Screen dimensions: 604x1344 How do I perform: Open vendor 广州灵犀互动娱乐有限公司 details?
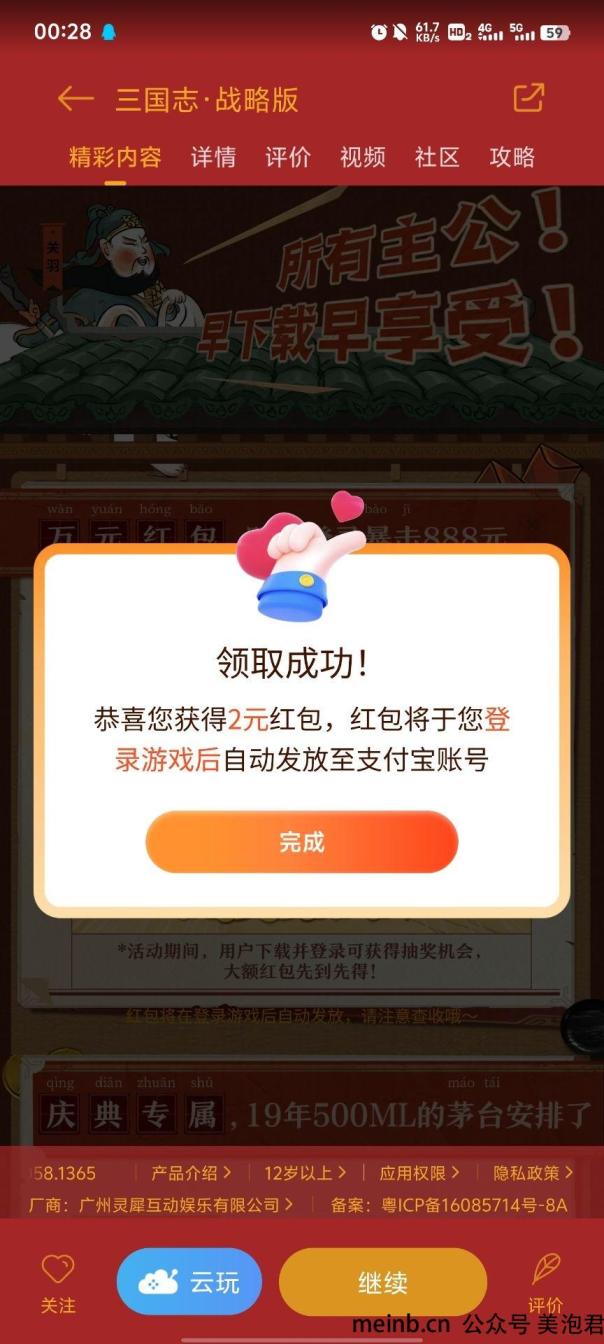pos(186,1205)
